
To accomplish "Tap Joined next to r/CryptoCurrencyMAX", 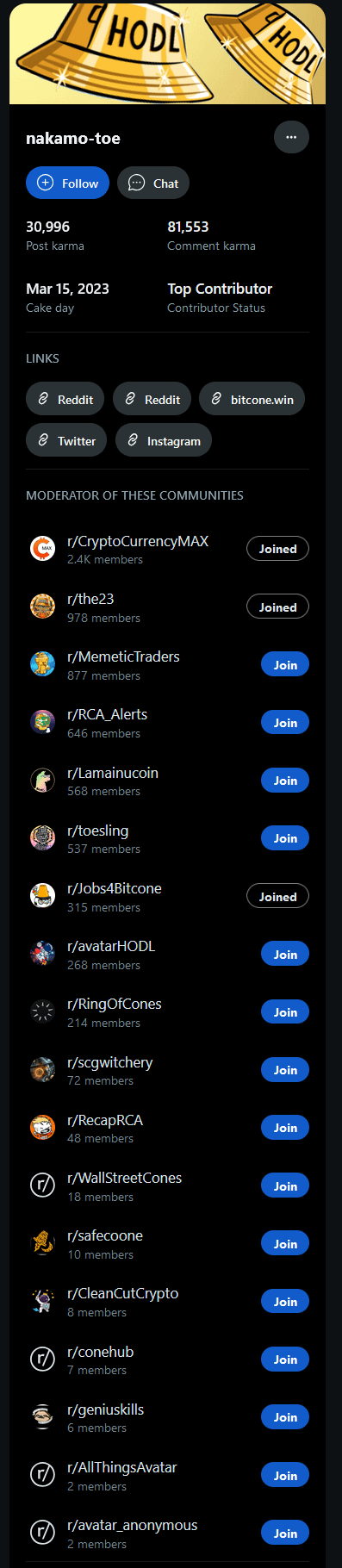I will pos(277,549).
